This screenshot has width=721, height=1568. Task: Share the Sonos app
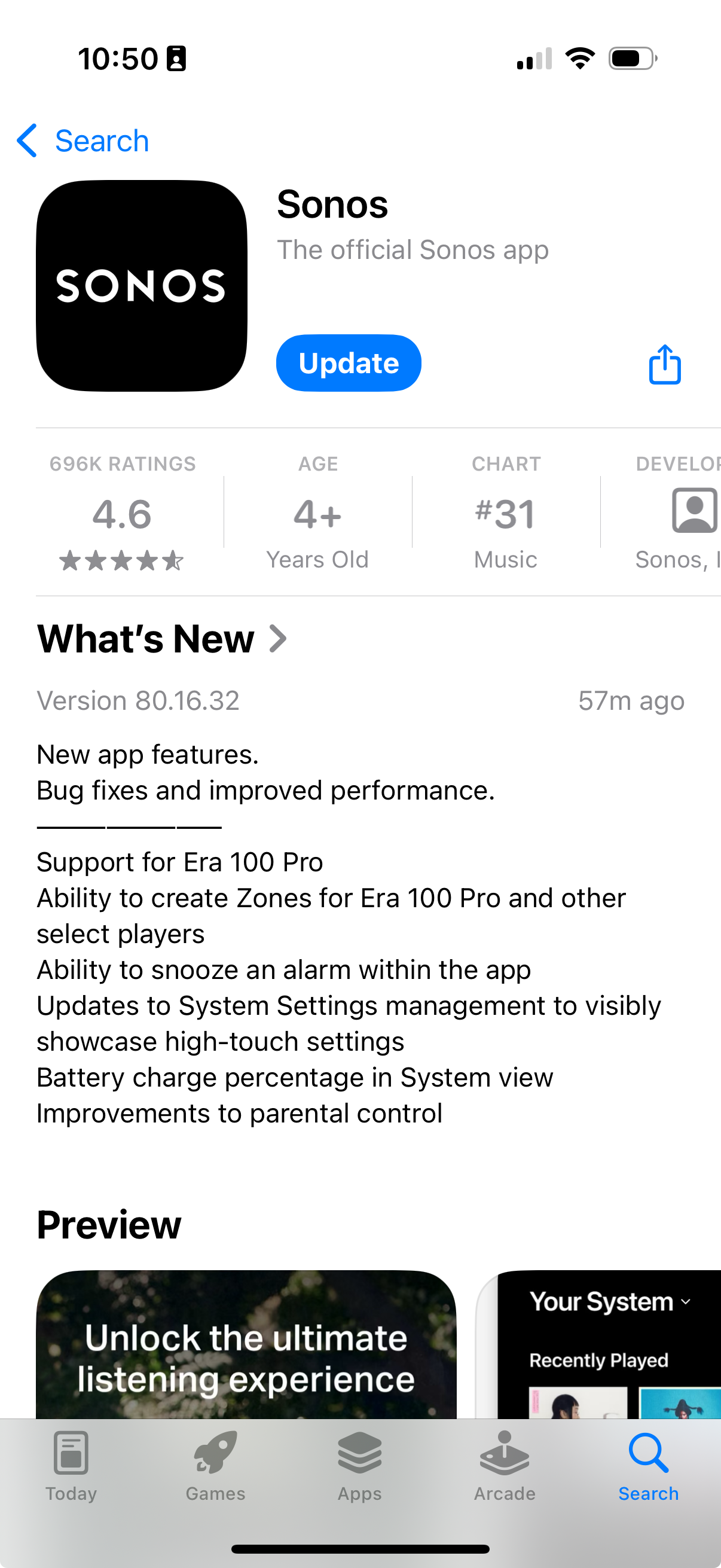point(664,365)
